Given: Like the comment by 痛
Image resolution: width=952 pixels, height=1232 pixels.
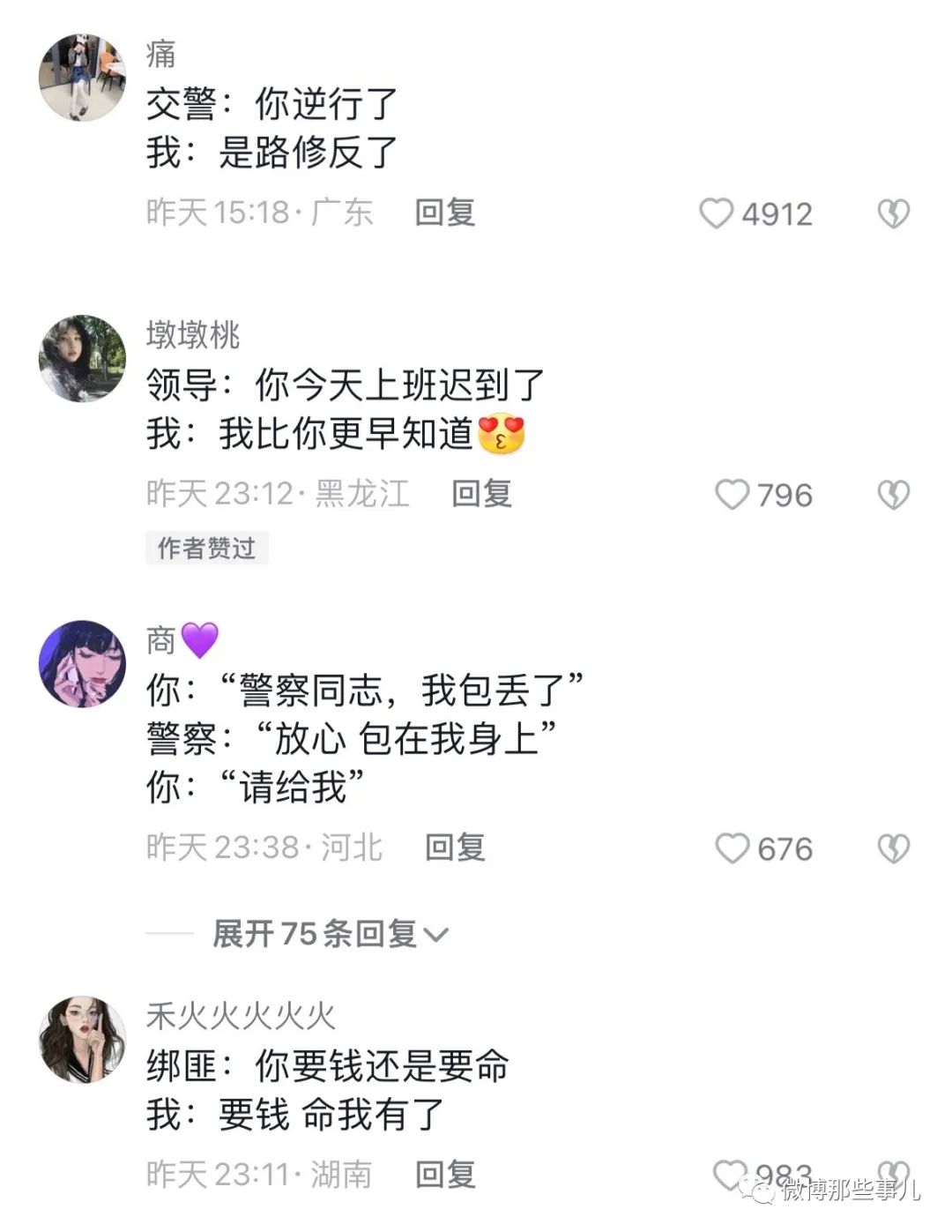Looking at the screenshot, I should click(x=716, y=213).
